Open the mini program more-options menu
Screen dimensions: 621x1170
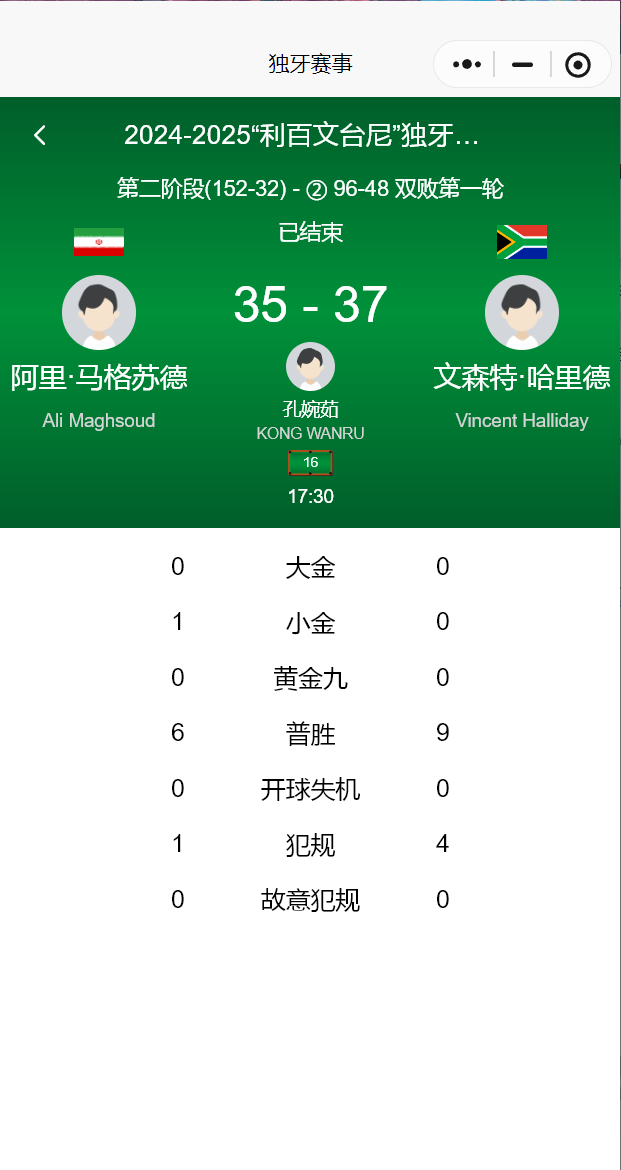coord(466,65)
